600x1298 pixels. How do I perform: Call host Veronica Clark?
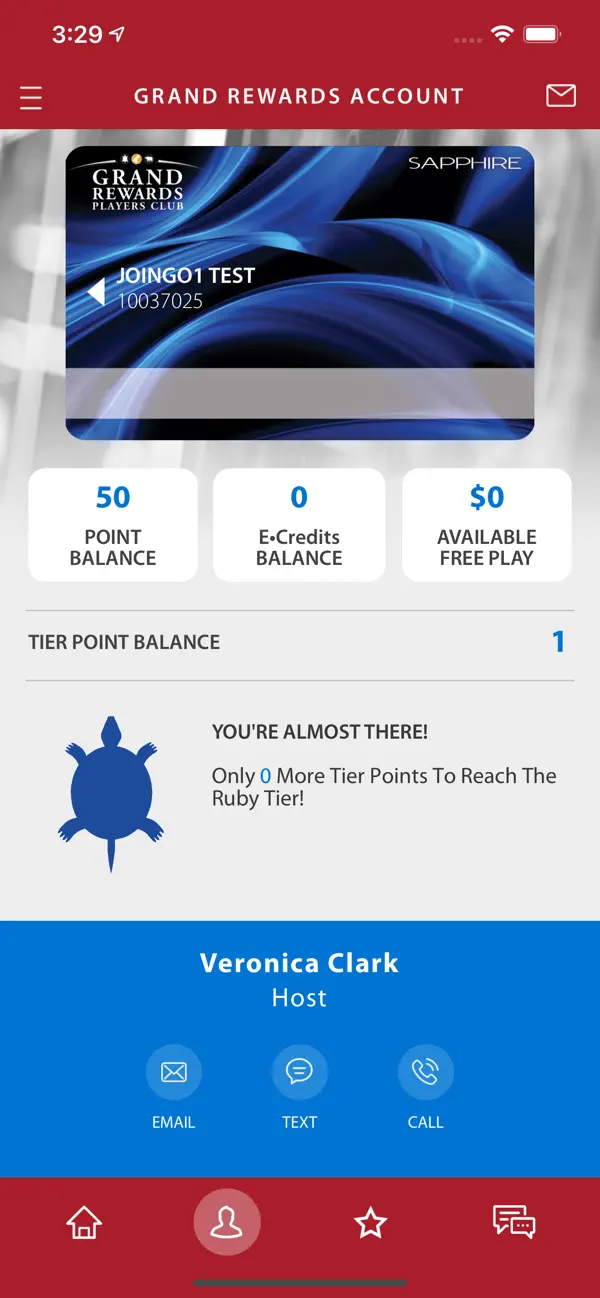pos(425,1073)
